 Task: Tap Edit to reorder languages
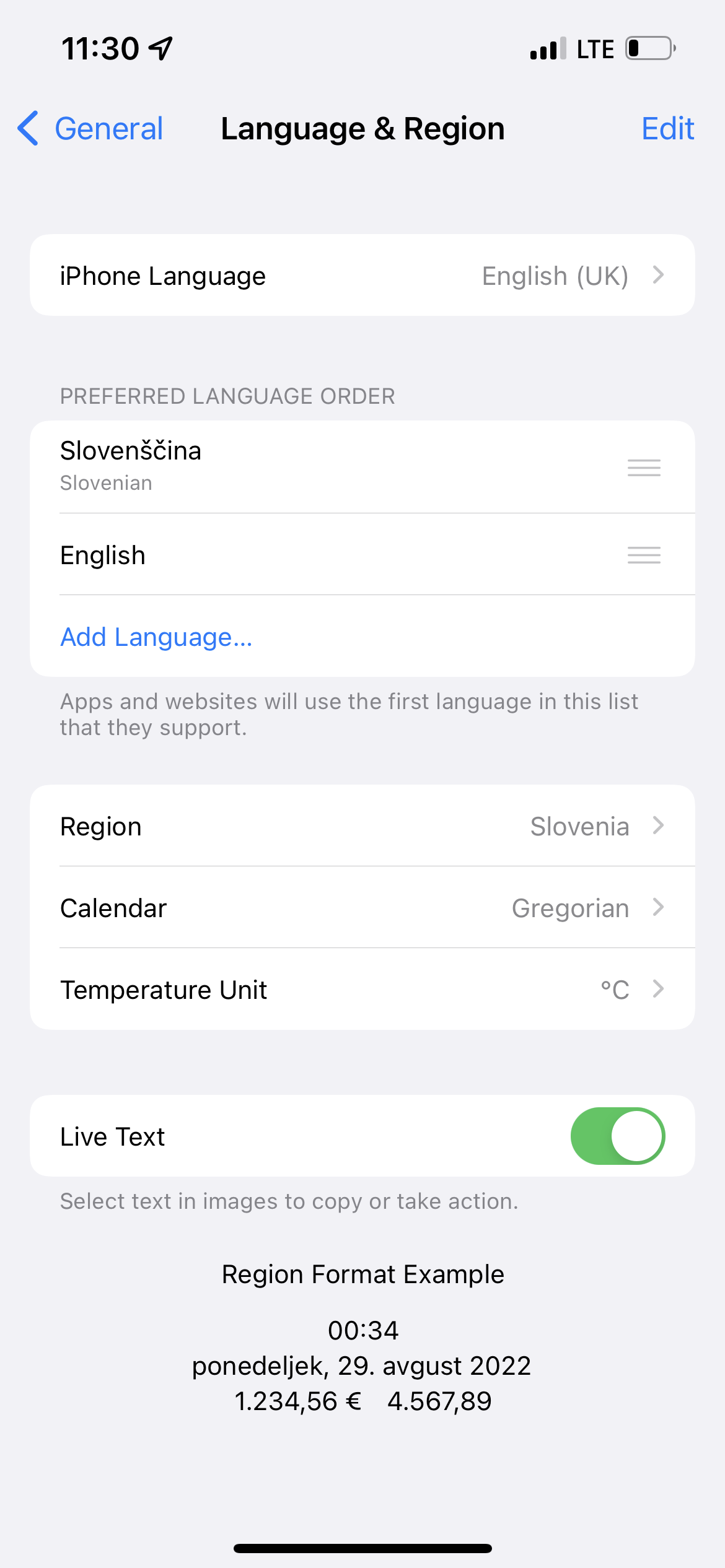(667, 129)
